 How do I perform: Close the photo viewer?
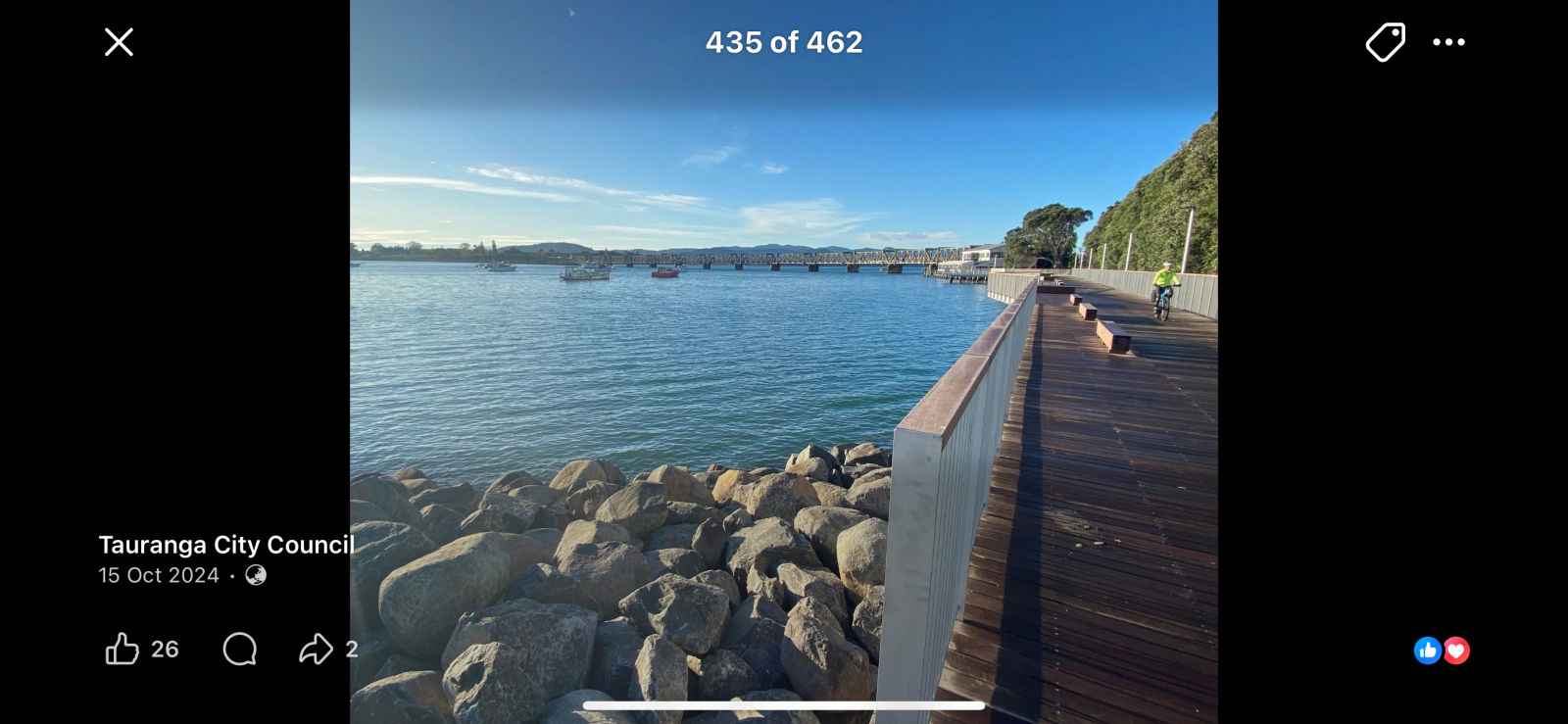(119, 42)
